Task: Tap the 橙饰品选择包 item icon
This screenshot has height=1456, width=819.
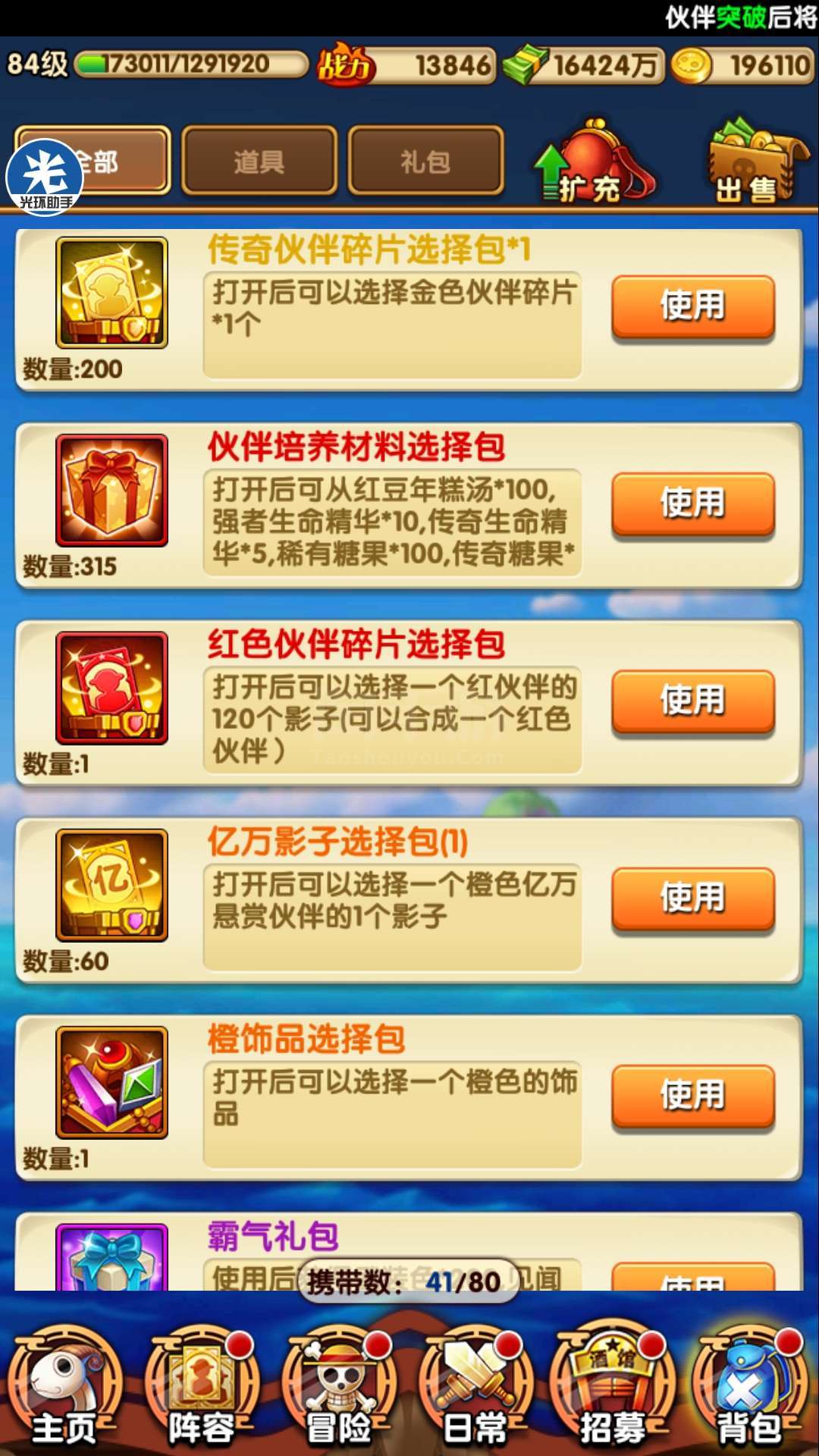Action: (x=111, y=1082)
